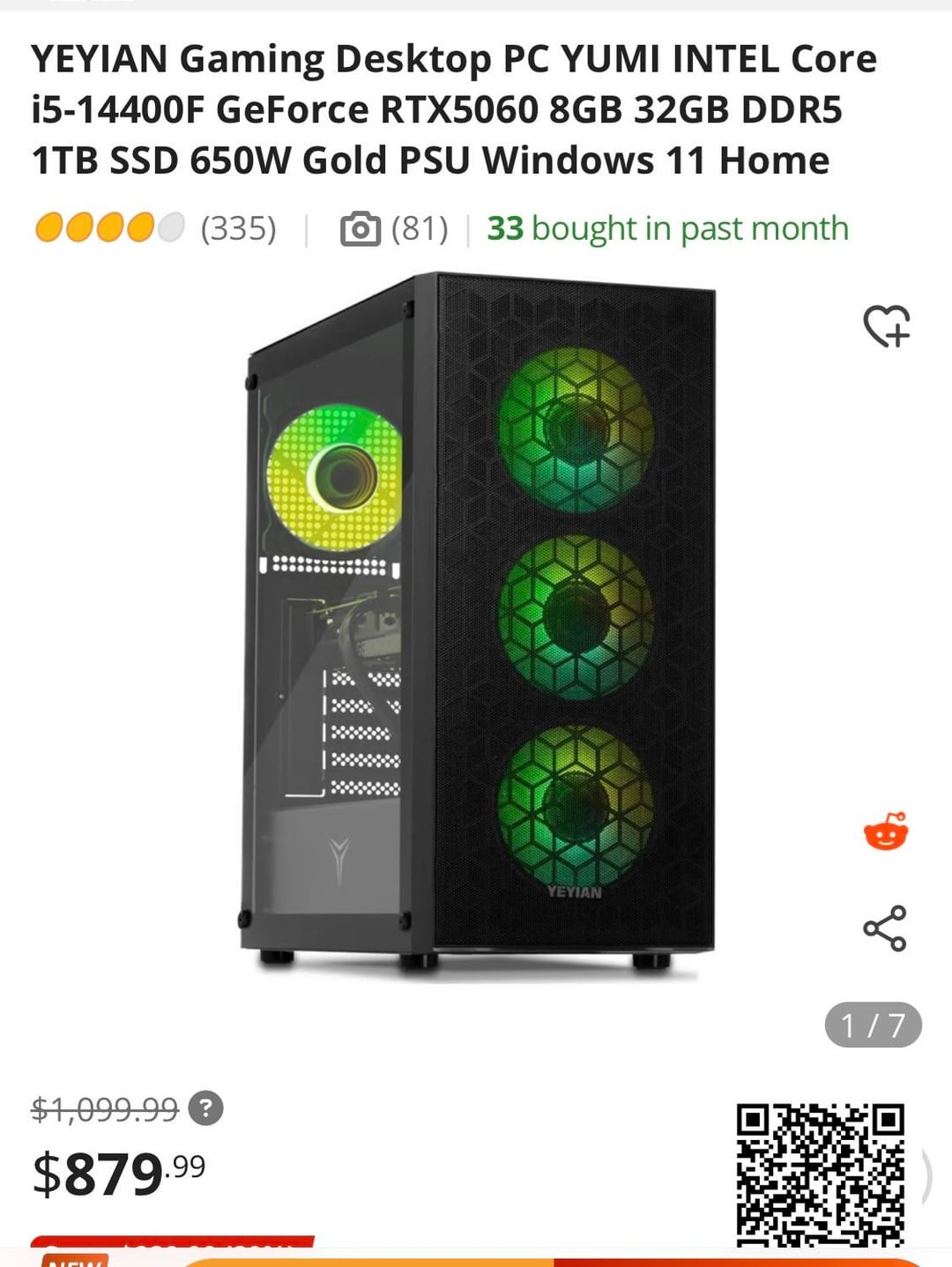Tap the question mark beside $1,099.99

pos(206,1107)
